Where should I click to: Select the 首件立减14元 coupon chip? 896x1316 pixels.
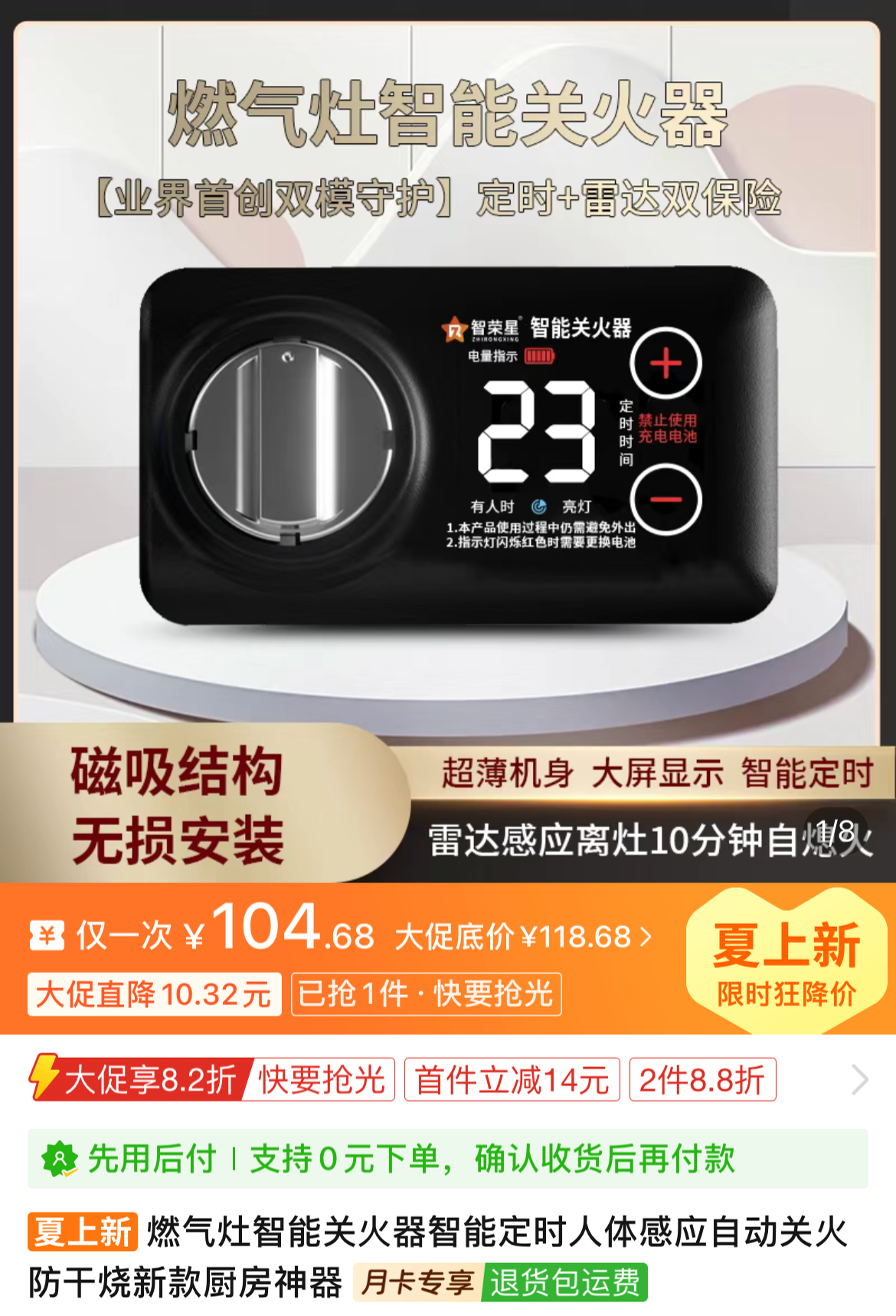coord(512,1080)
